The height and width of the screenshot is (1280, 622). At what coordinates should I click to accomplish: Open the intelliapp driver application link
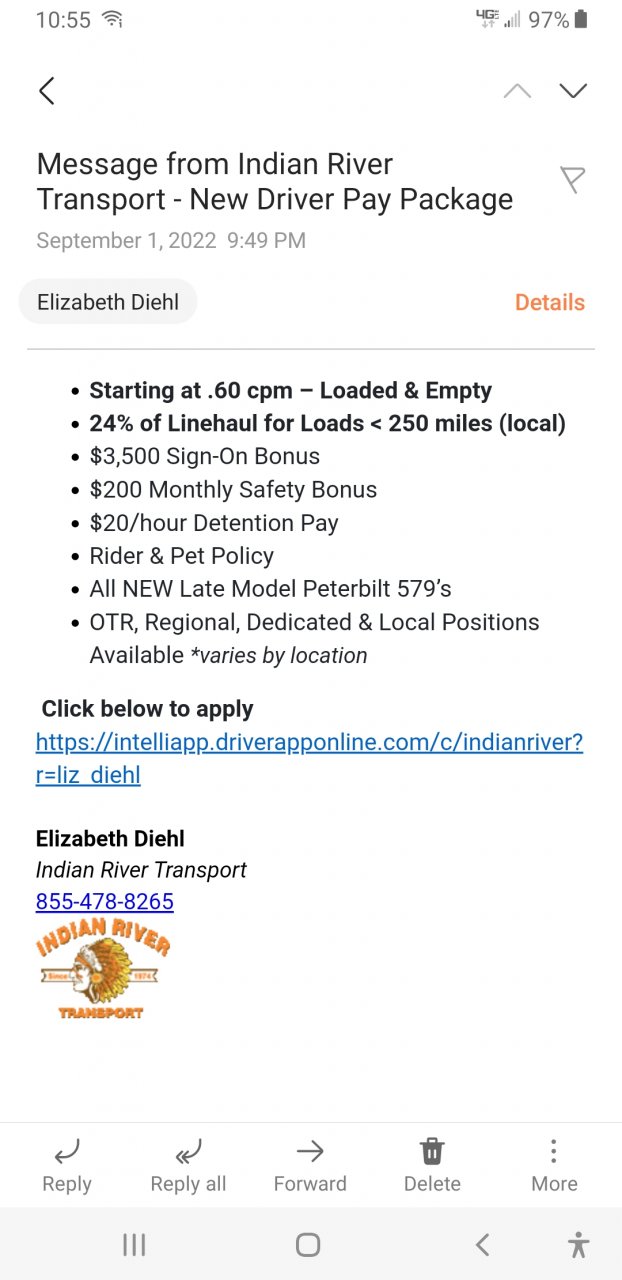pos(308,758)
